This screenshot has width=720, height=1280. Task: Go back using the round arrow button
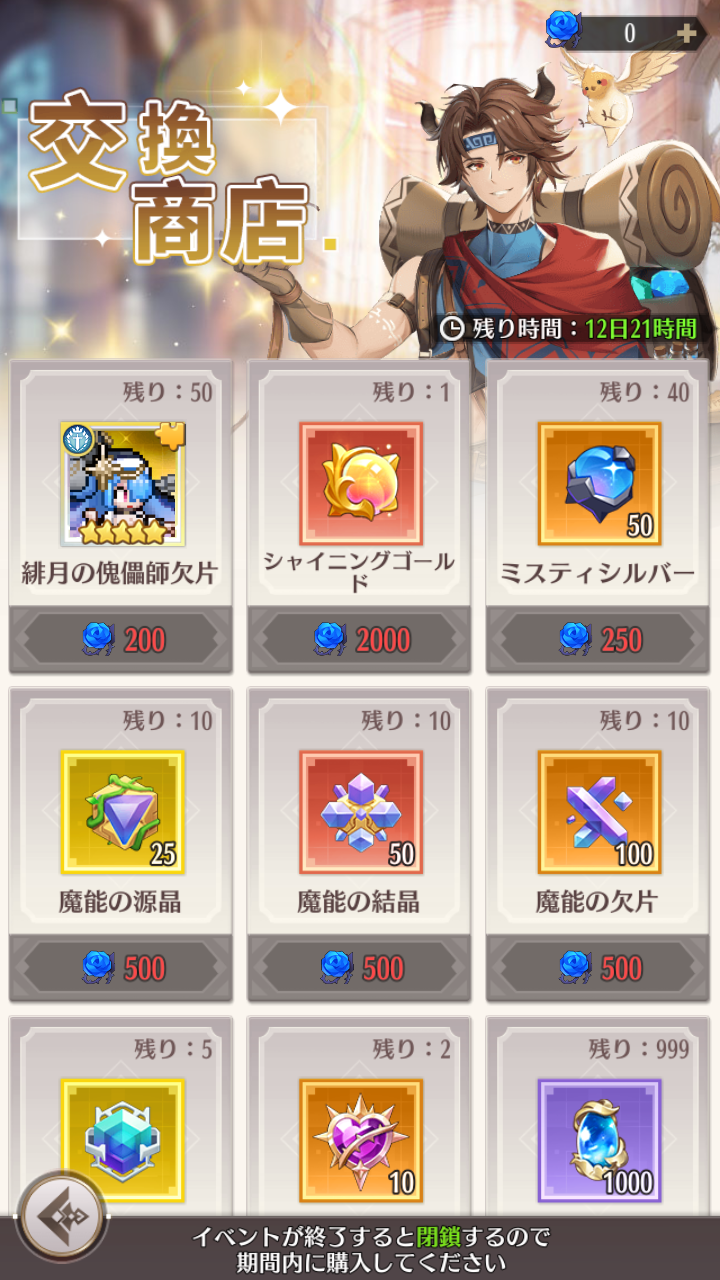[61, 1215]
